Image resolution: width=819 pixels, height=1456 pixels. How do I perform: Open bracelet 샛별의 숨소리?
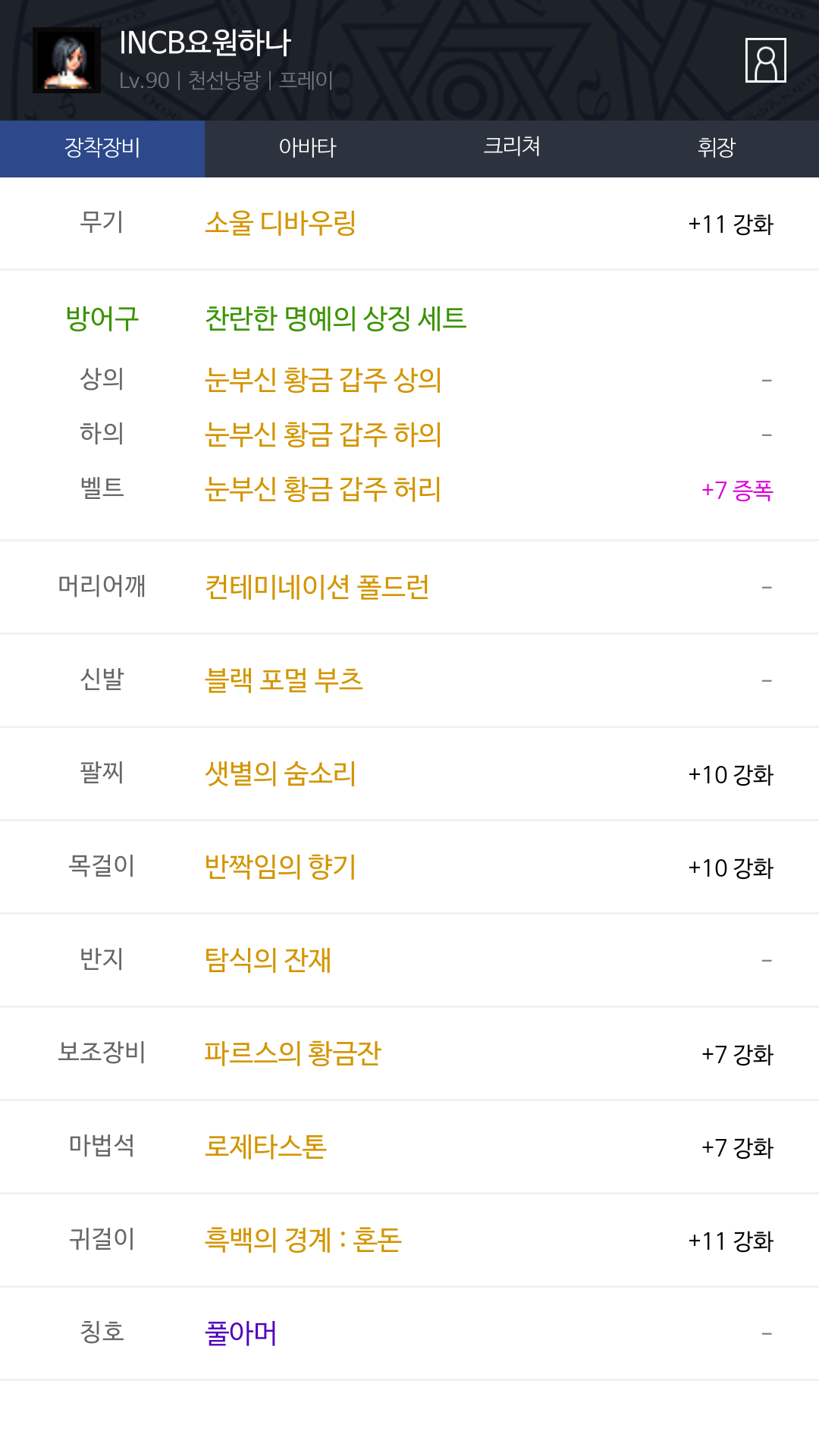[281, 773]
